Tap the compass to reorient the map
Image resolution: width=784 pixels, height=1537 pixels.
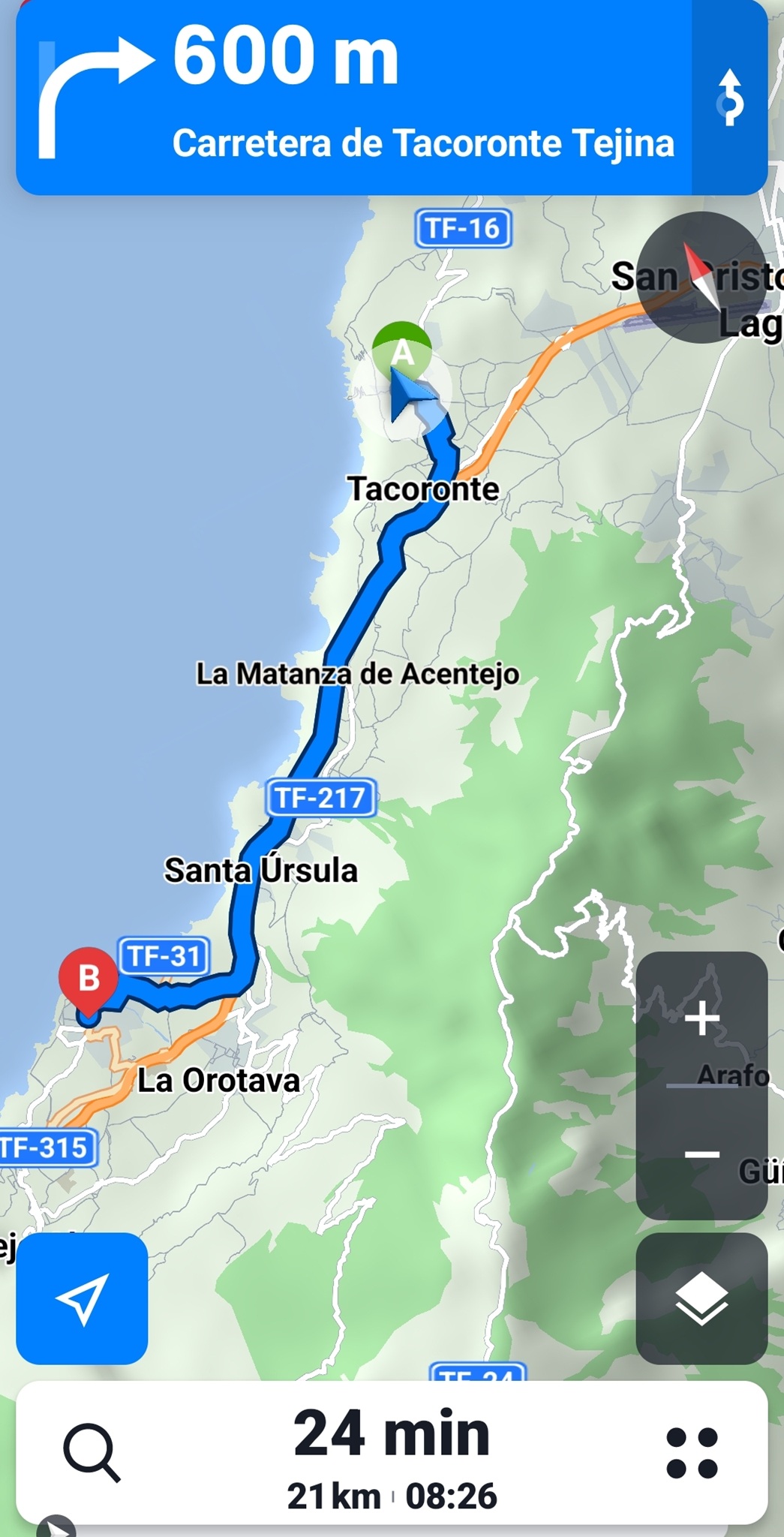tap(702, 278)
